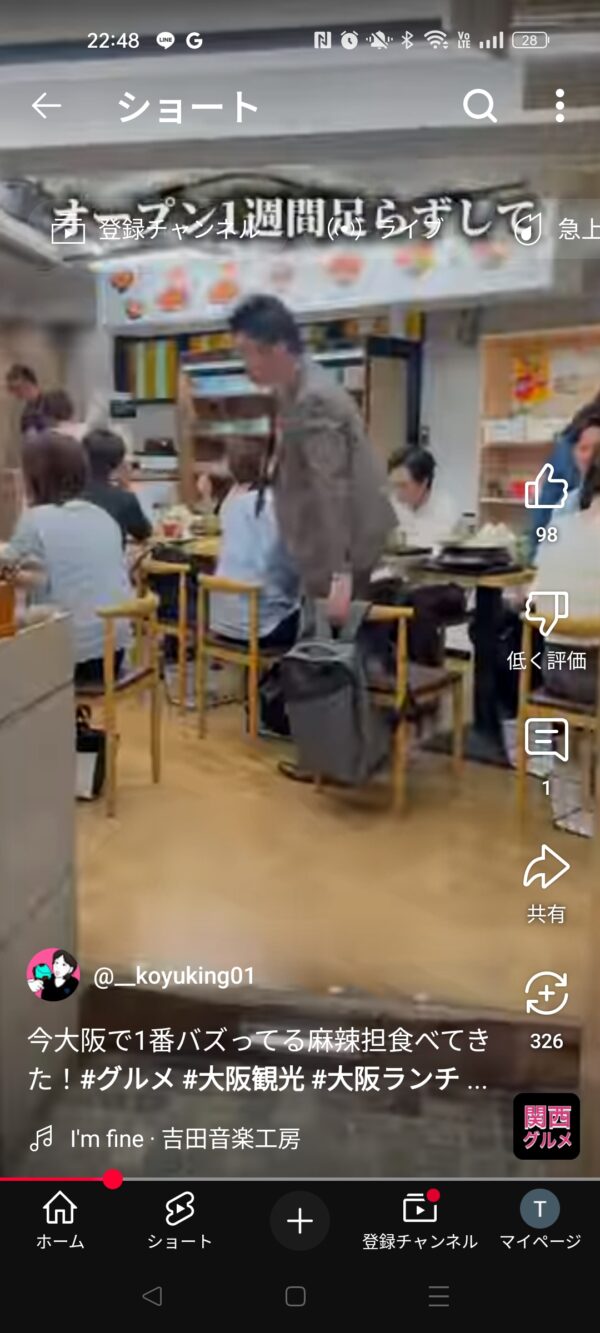
Task: Switch to the ホーム tab
Action: point(60,1221)
